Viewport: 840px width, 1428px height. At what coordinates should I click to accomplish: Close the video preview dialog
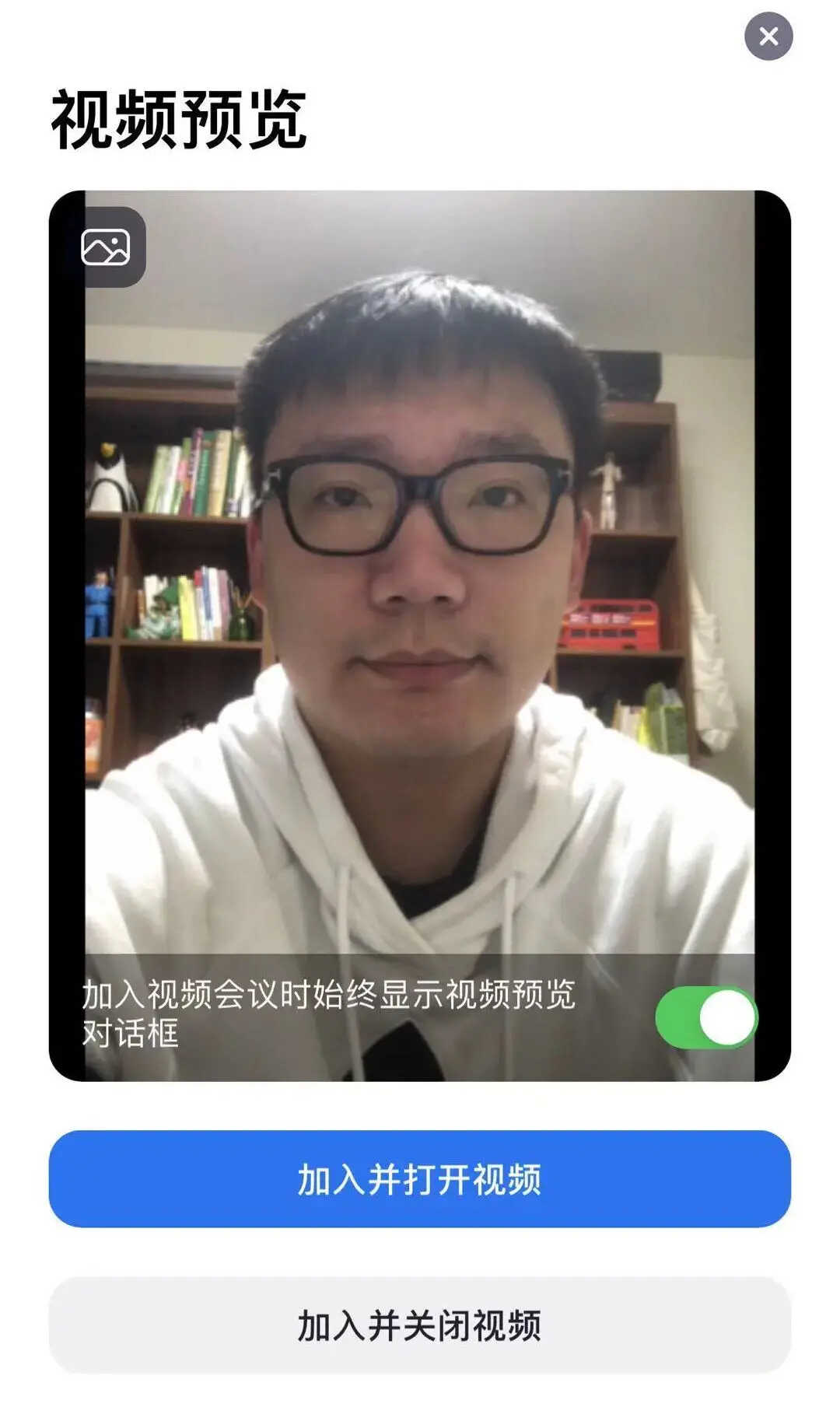768,37
